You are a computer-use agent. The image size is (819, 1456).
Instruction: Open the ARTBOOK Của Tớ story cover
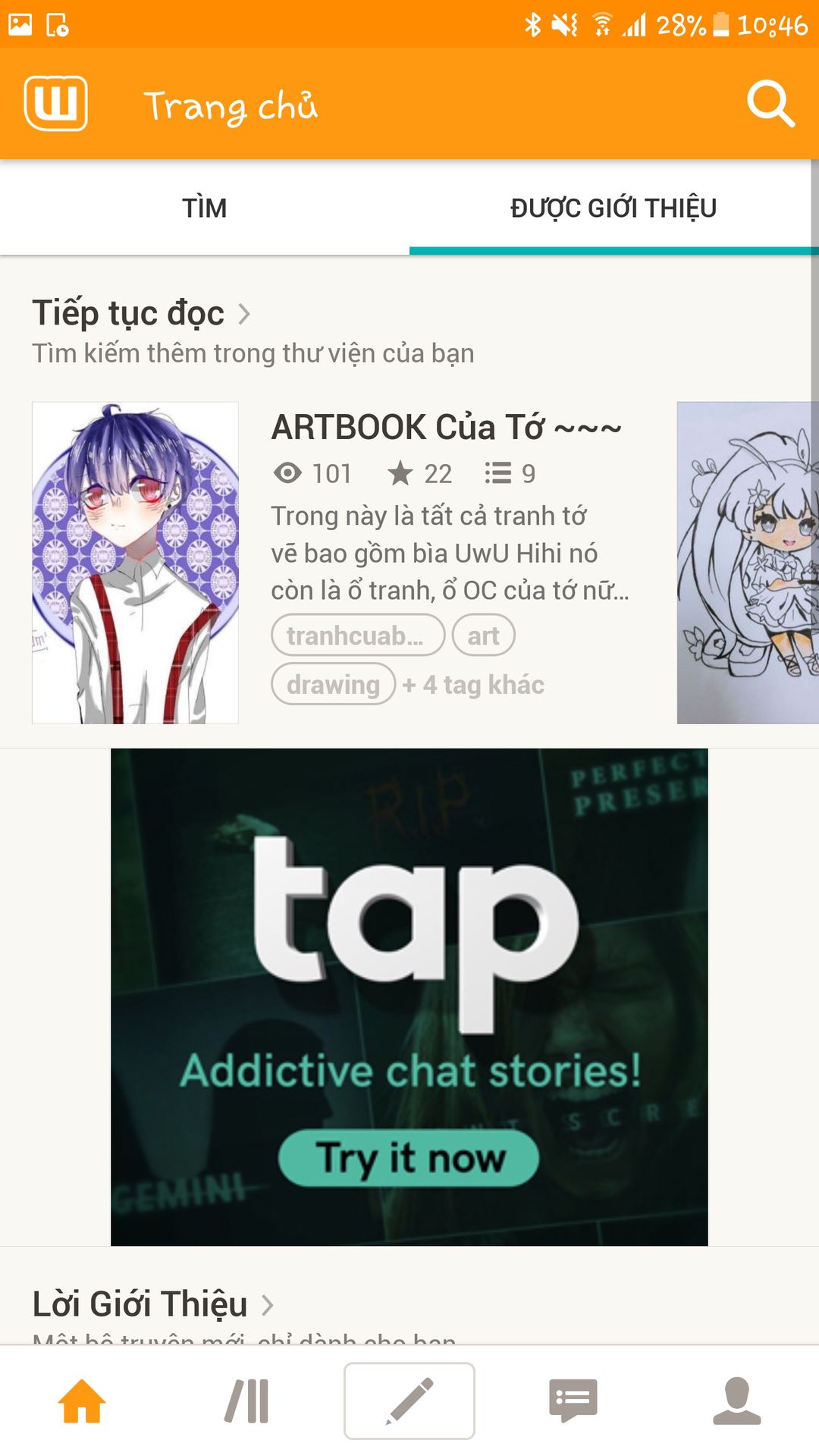135,563
